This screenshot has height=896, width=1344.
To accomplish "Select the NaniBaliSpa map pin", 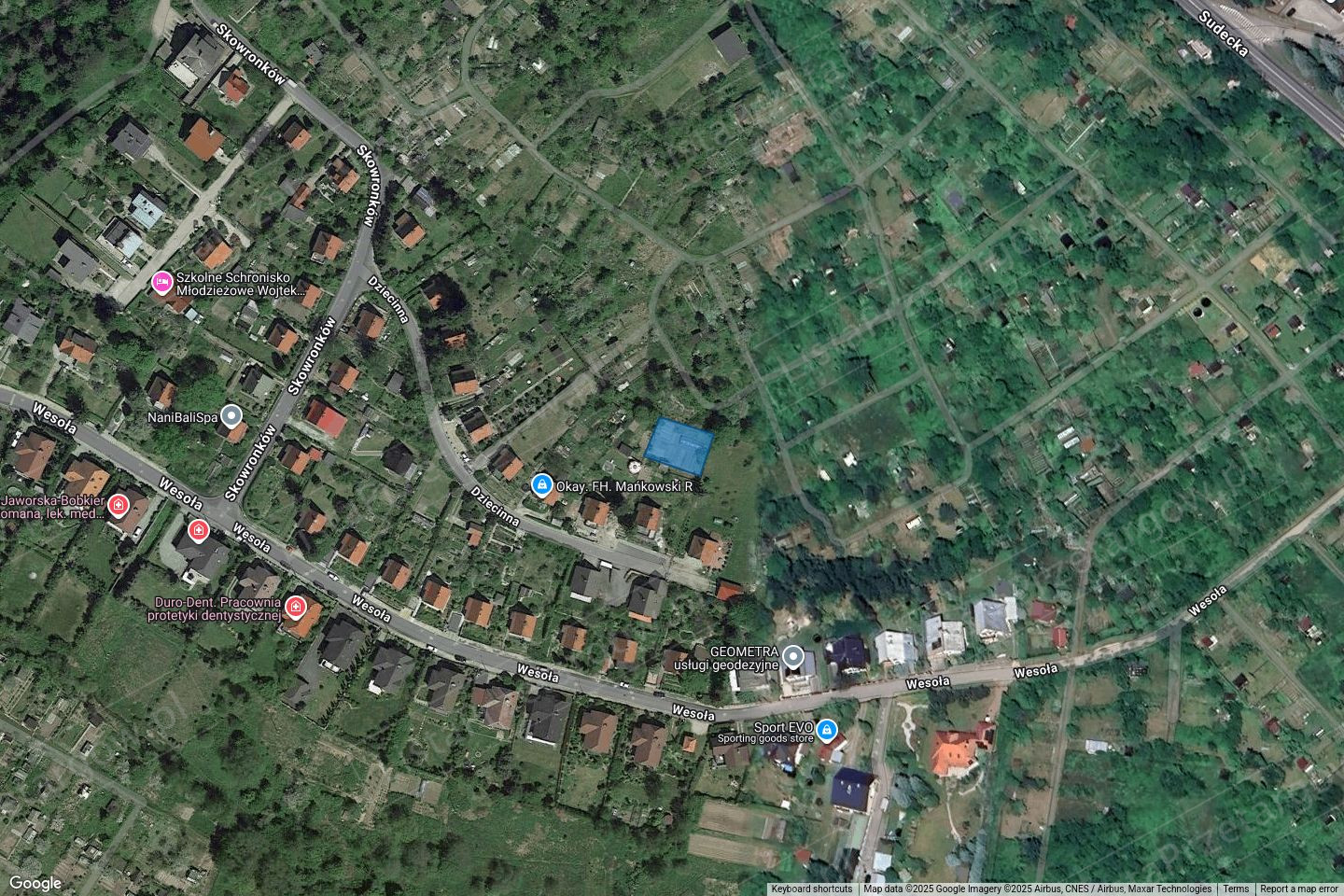I will pos(231,416).
